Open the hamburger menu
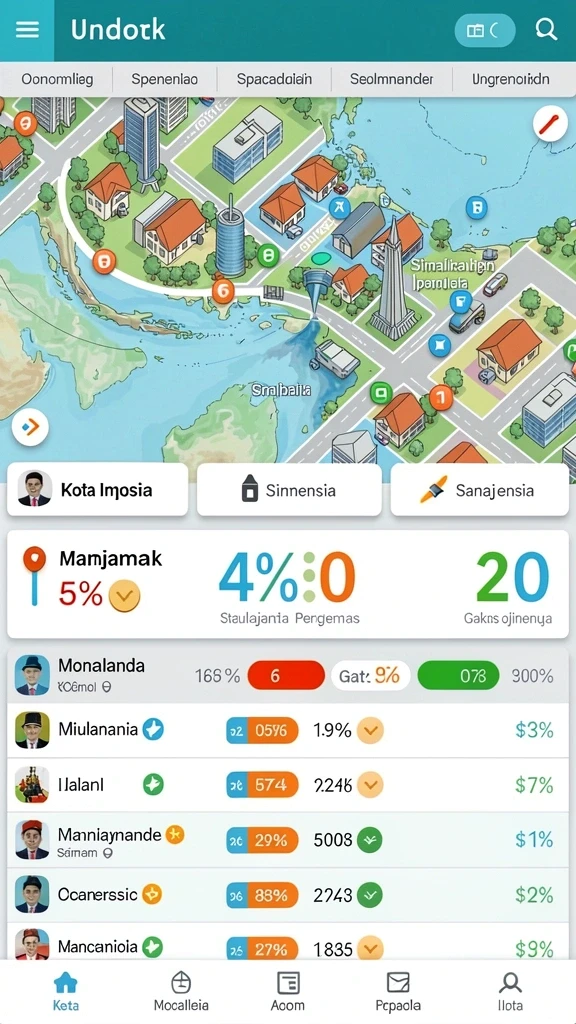The width and height of the screenshot is (576, 1024). click(x=27, y=30)
